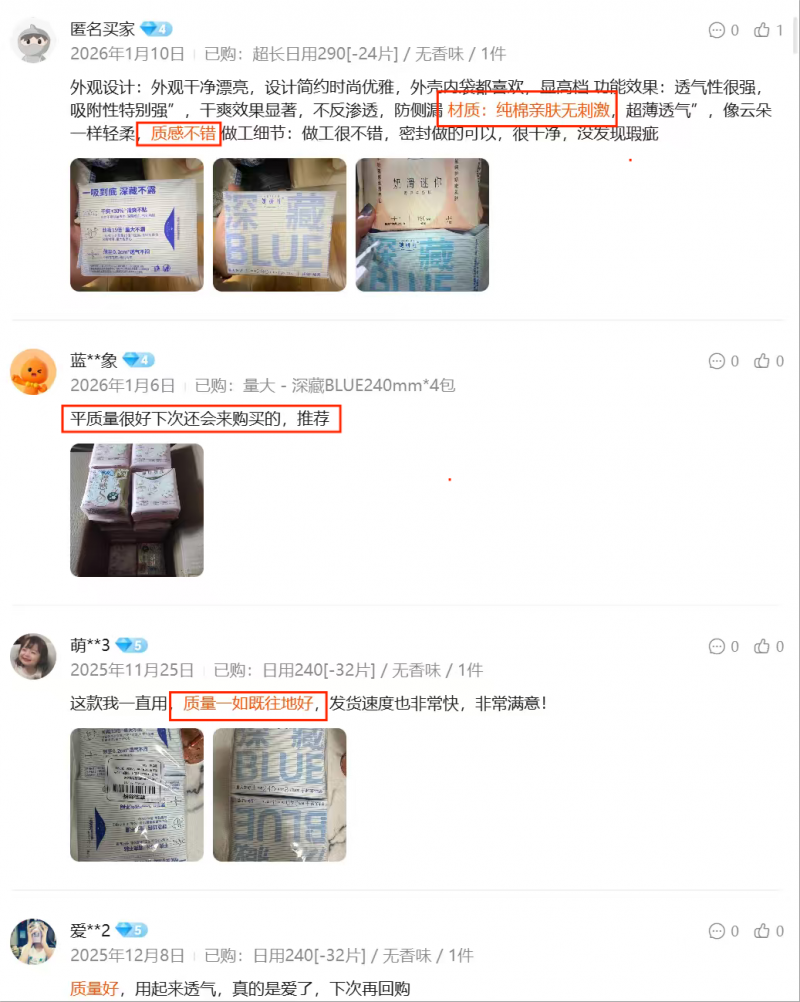This screenshot has width=800, height=1002.
Task: View third photo in 匿名买家's review
Action: click(x=422, y=225)
